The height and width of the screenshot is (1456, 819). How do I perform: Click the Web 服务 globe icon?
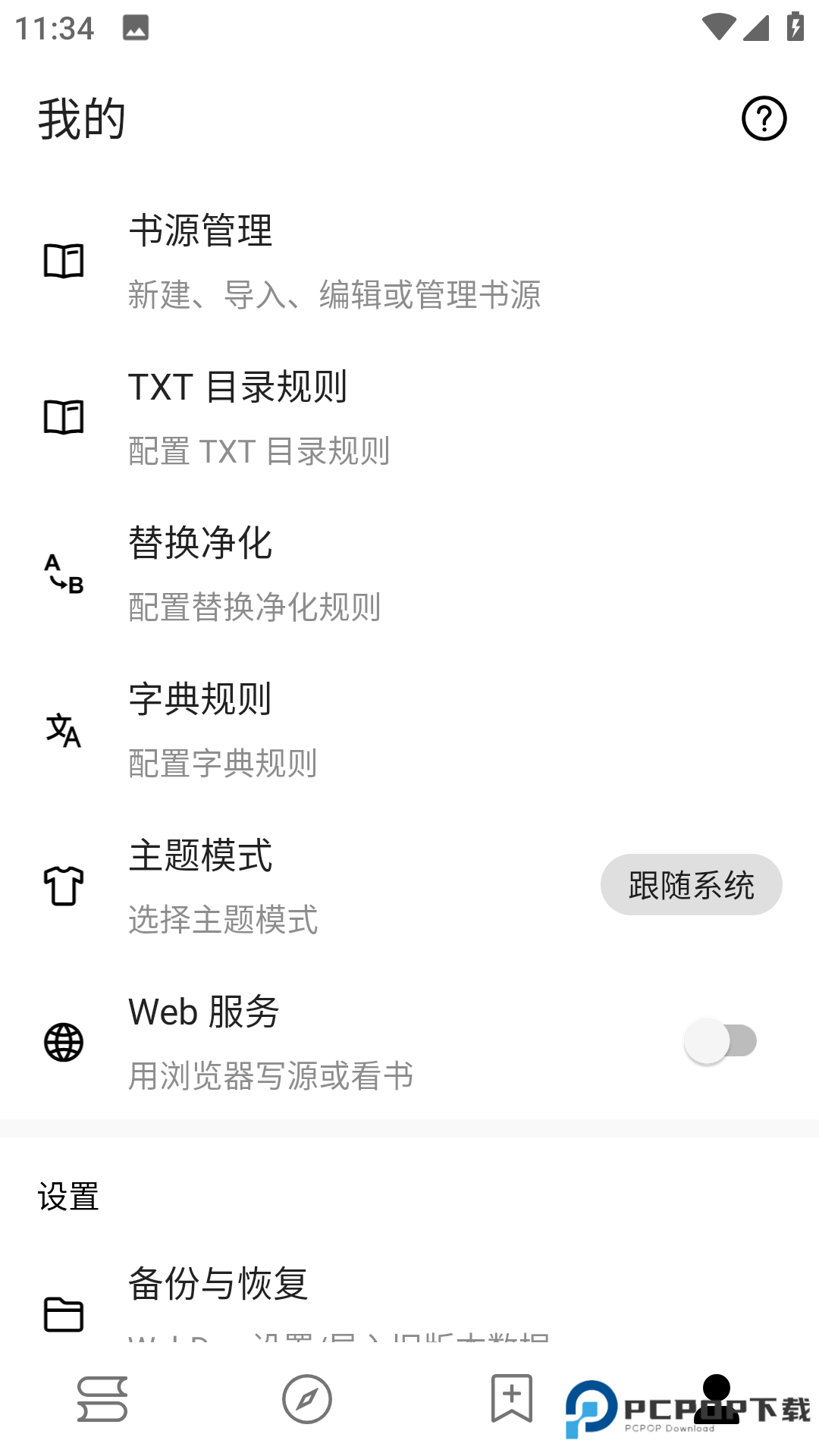64,1041
